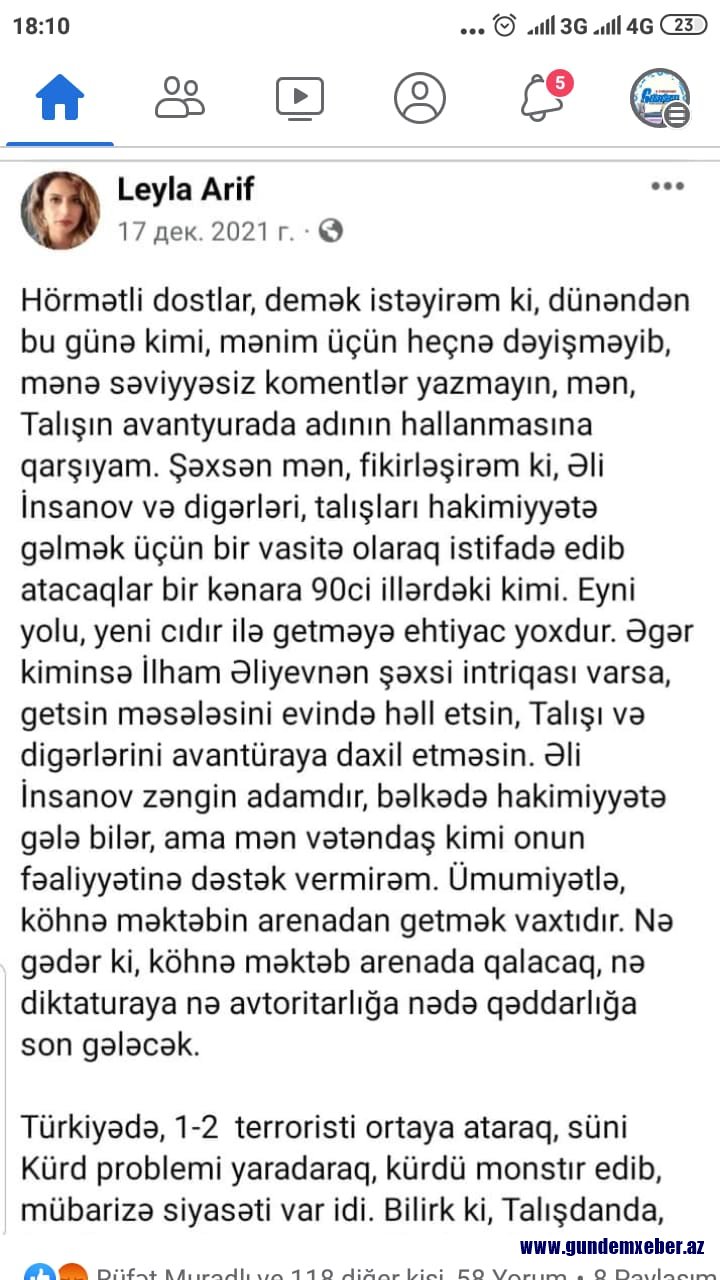
Task: Open the notifications bell
Action: click(543, 97)
